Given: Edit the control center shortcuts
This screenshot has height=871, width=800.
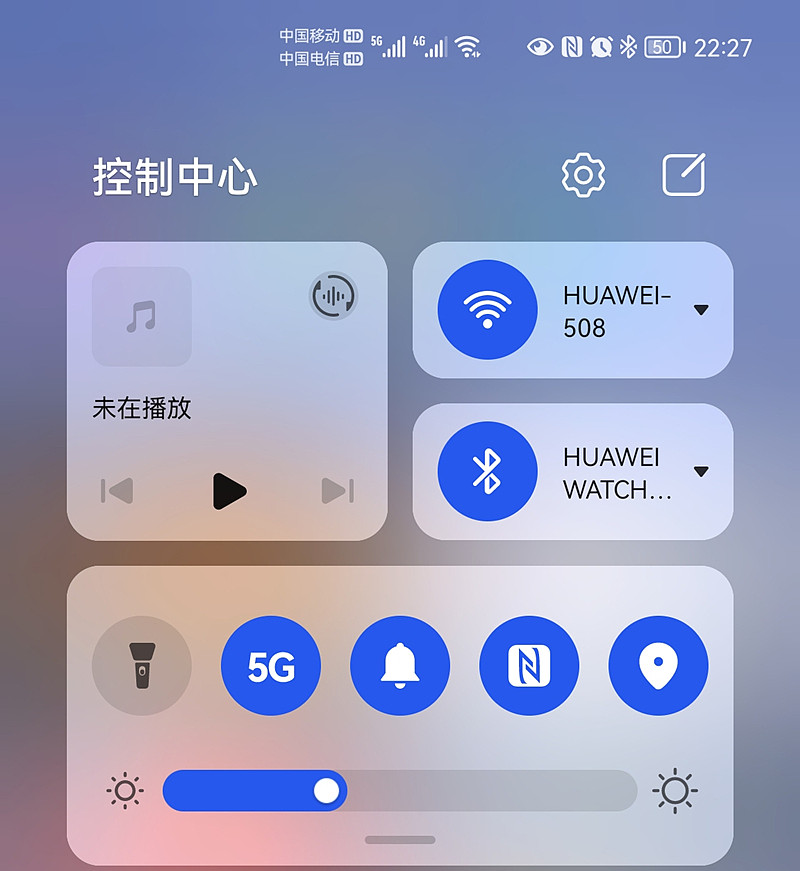Looking at the screenshot, I should [x=684, y=175].
